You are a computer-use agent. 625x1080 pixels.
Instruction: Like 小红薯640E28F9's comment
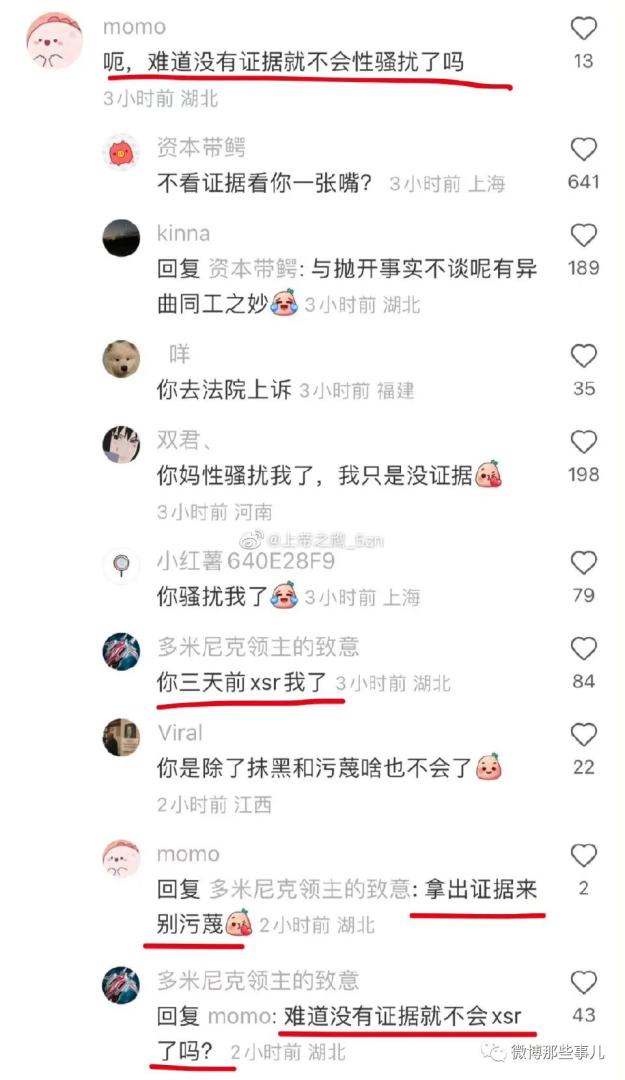click(x=584, y=564)
